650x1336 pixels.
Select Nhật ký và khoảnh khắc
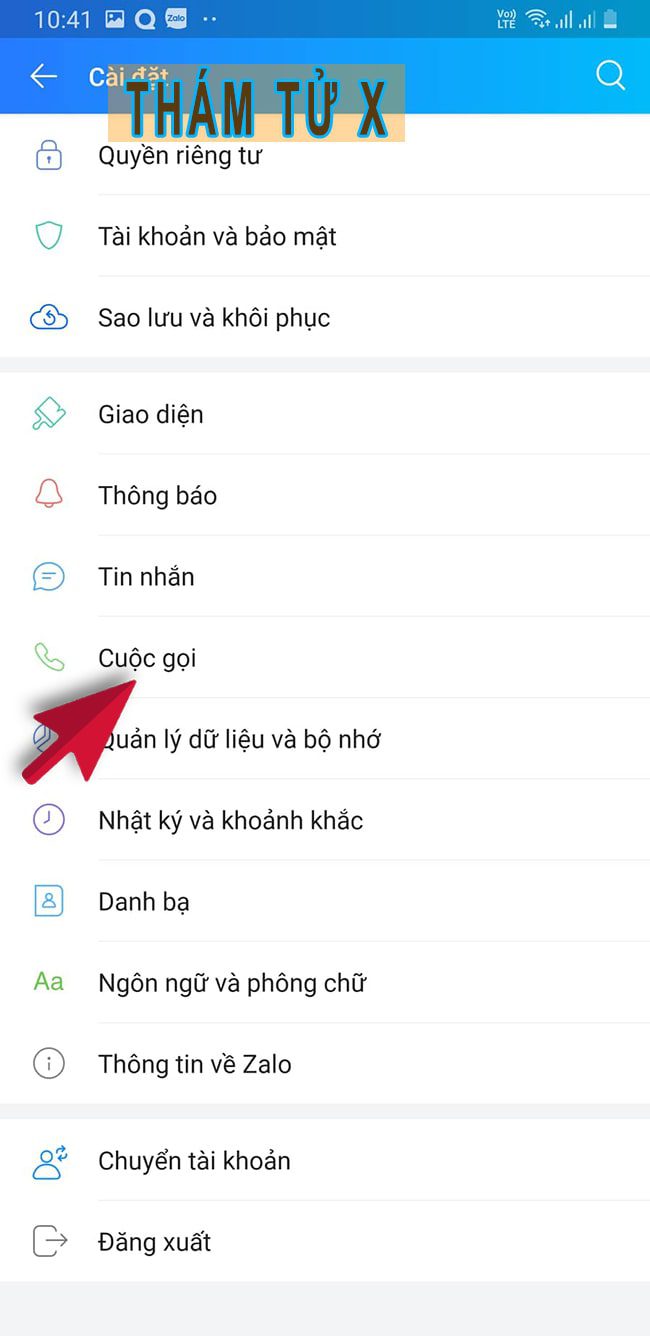[x=230, y=821]
